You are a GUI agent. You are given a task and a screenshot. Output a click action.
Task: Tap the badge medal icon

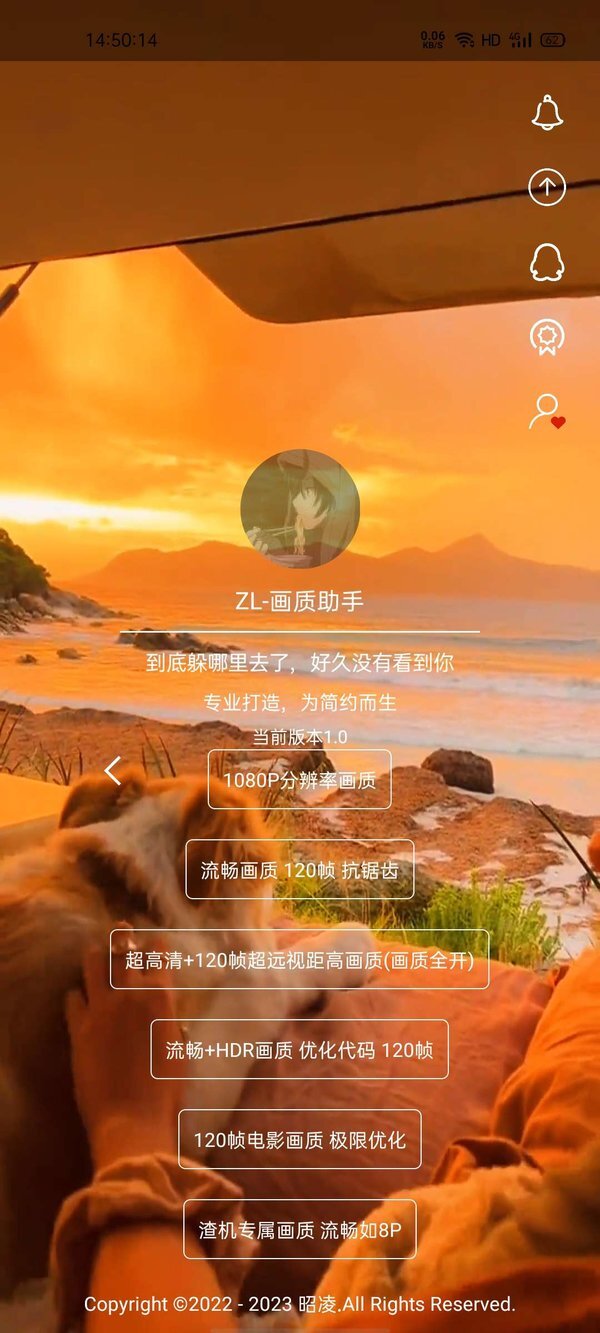pyautogui.click(x=547, y=337)
